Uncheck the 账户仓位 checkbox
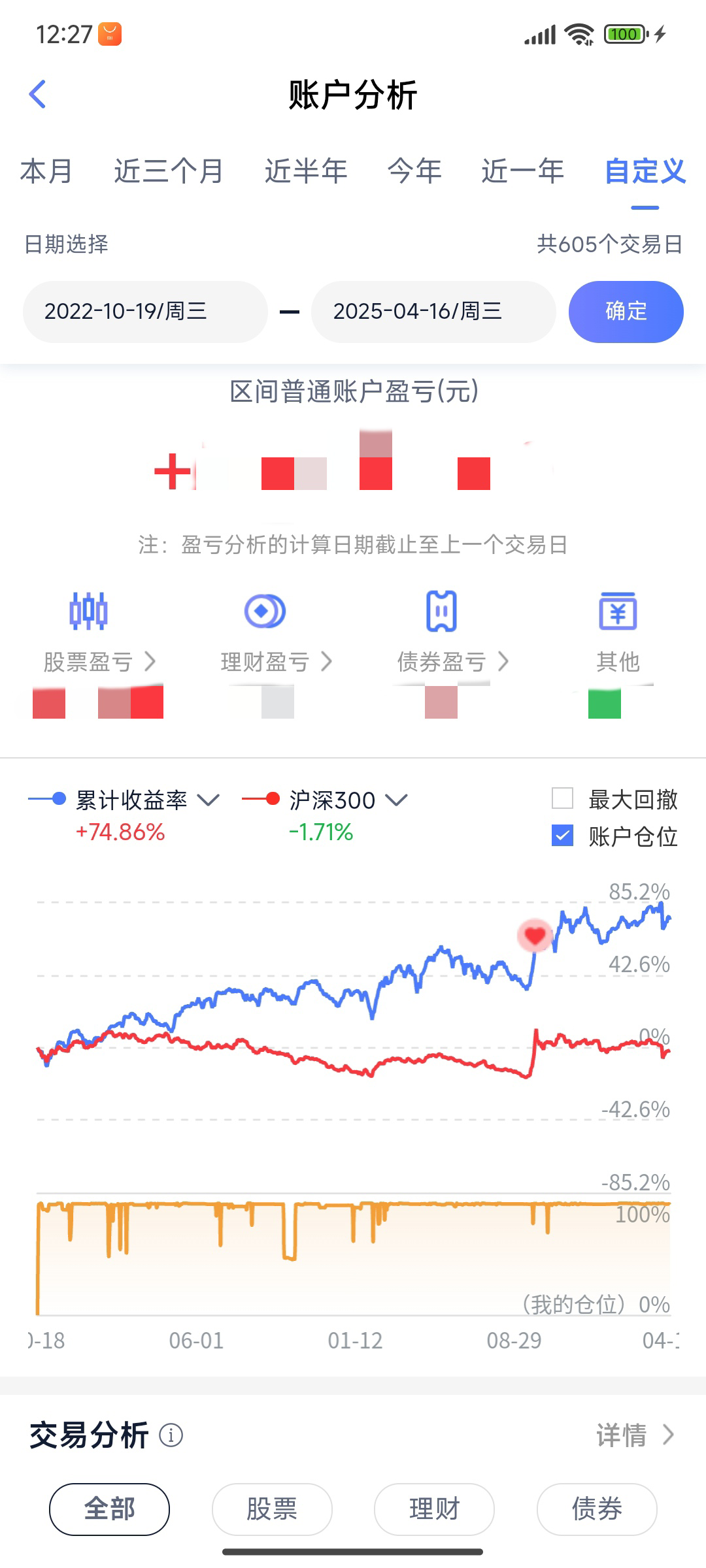The image size is (706, 1568). [562, 836]
